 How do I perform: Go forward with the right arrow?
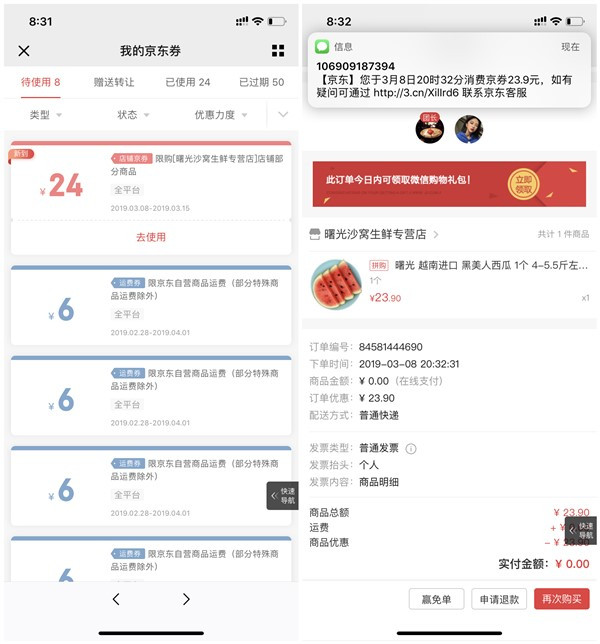(186, 599)
